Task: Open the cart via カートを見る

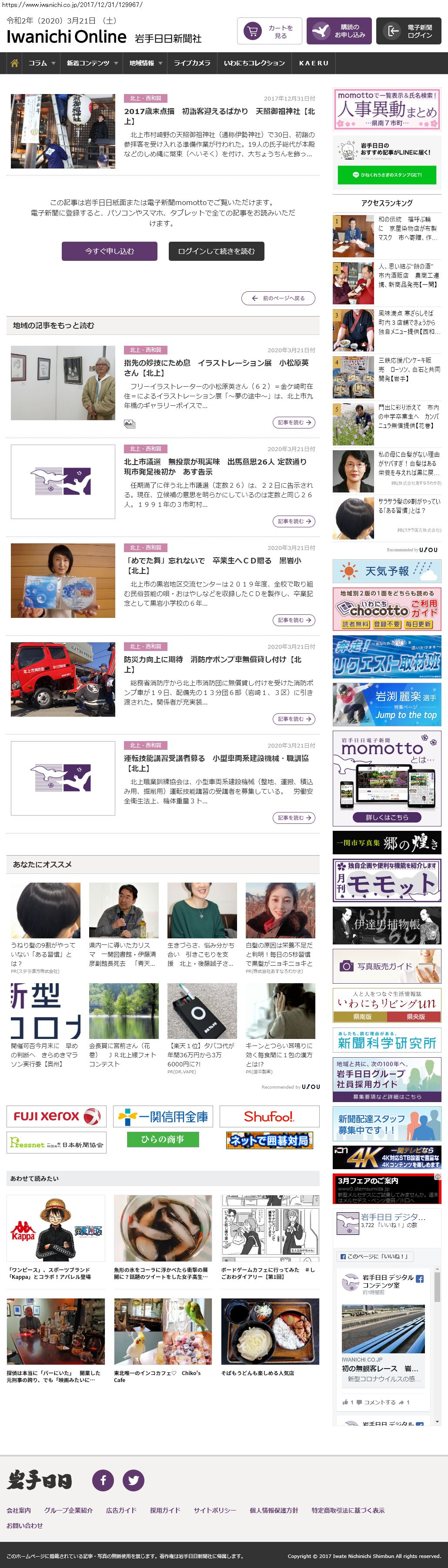Action: 270,32
